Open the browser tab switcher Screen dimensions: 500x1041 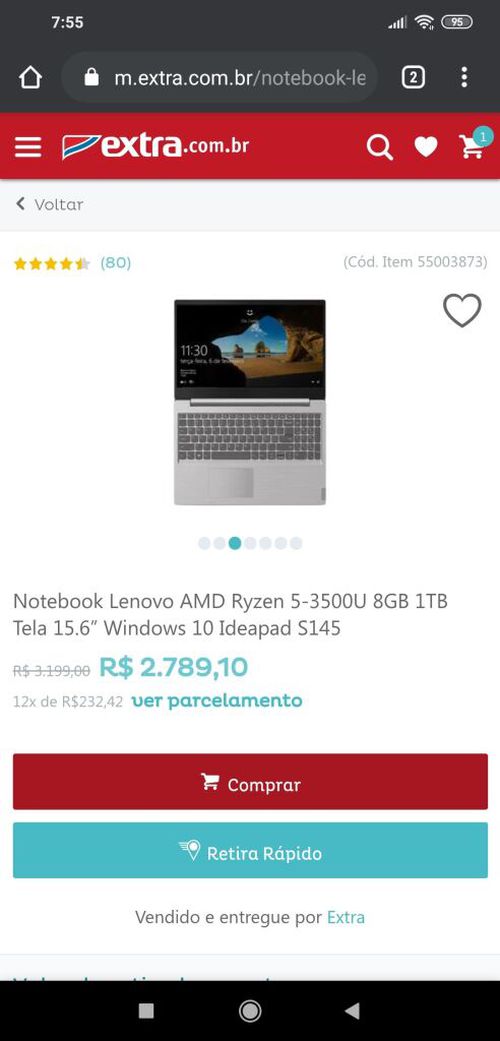click(413, 78)
